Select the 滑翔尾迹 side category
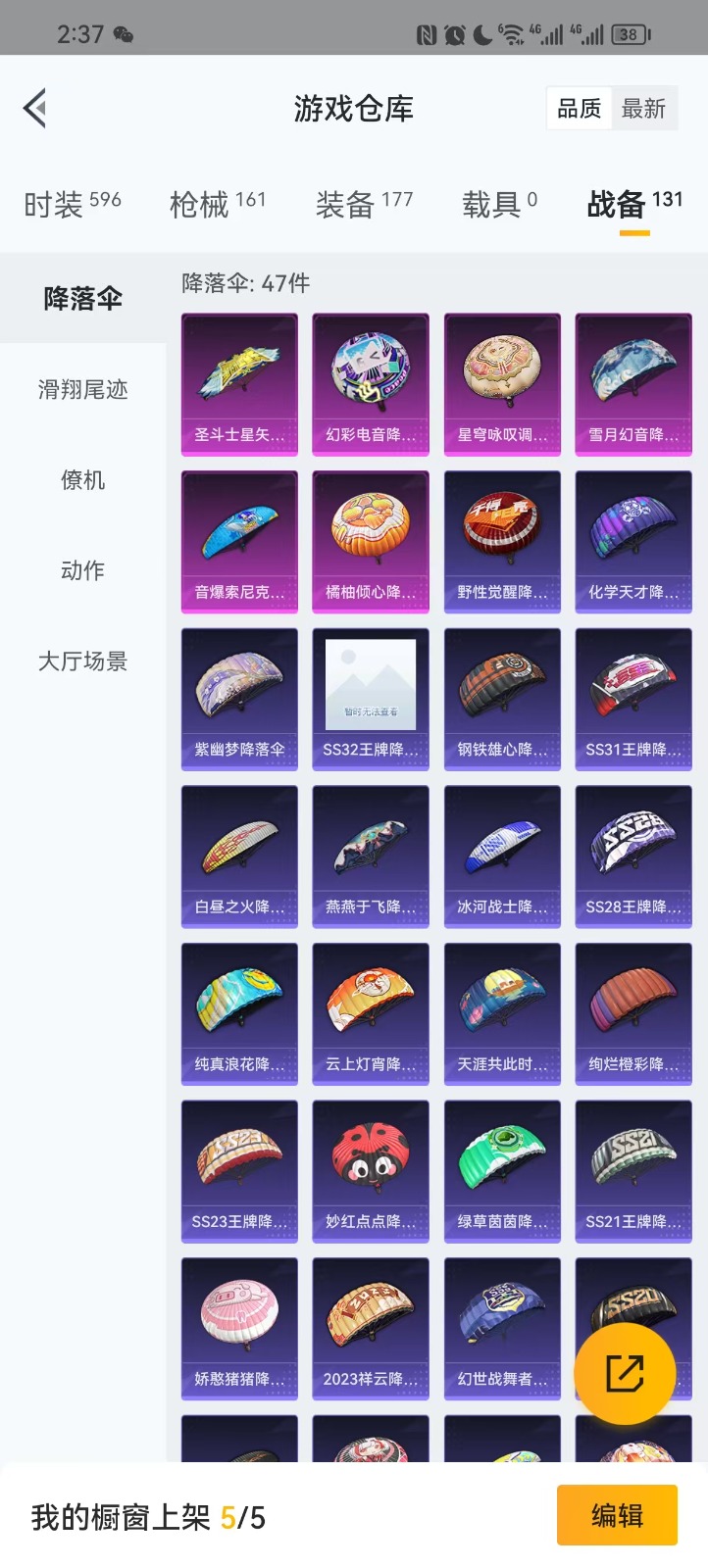The width and height of the screenshot is (708, 1568). (x=82, y=390)
